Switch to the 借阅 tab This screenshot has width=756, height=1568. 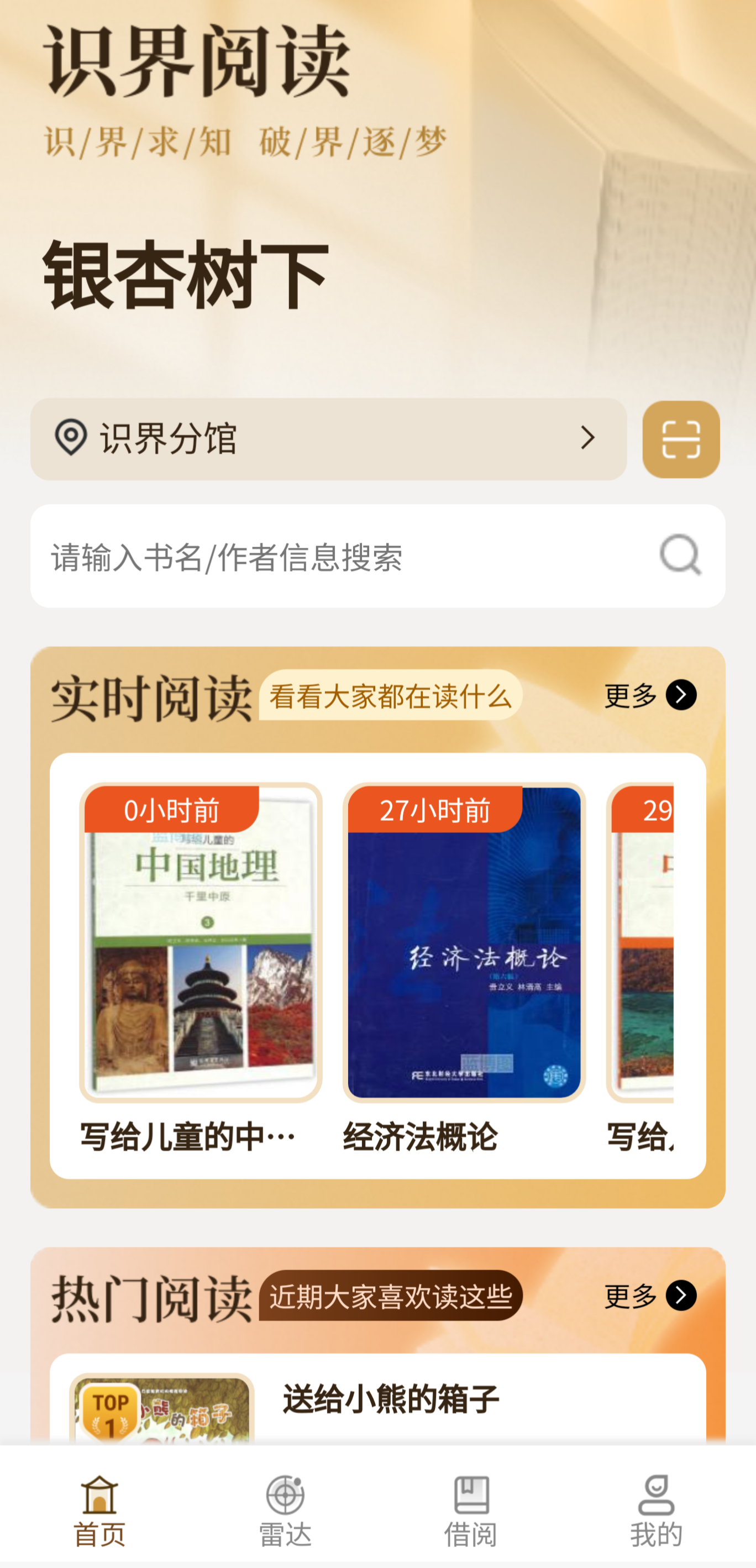point(470,1511)
